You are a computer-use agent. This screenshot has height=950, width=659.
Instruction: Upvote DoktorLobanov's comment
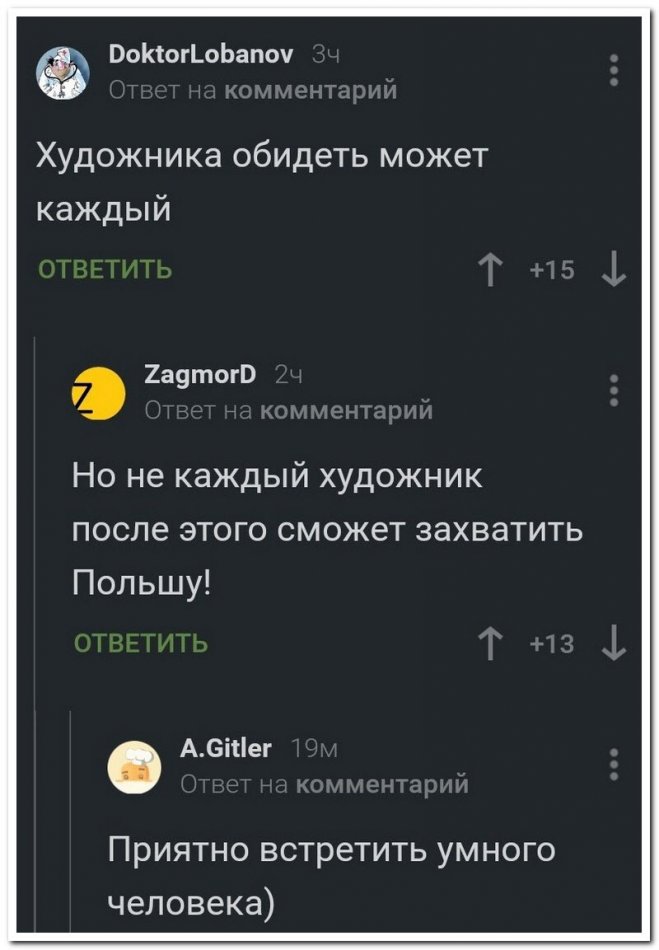[490, 270]
